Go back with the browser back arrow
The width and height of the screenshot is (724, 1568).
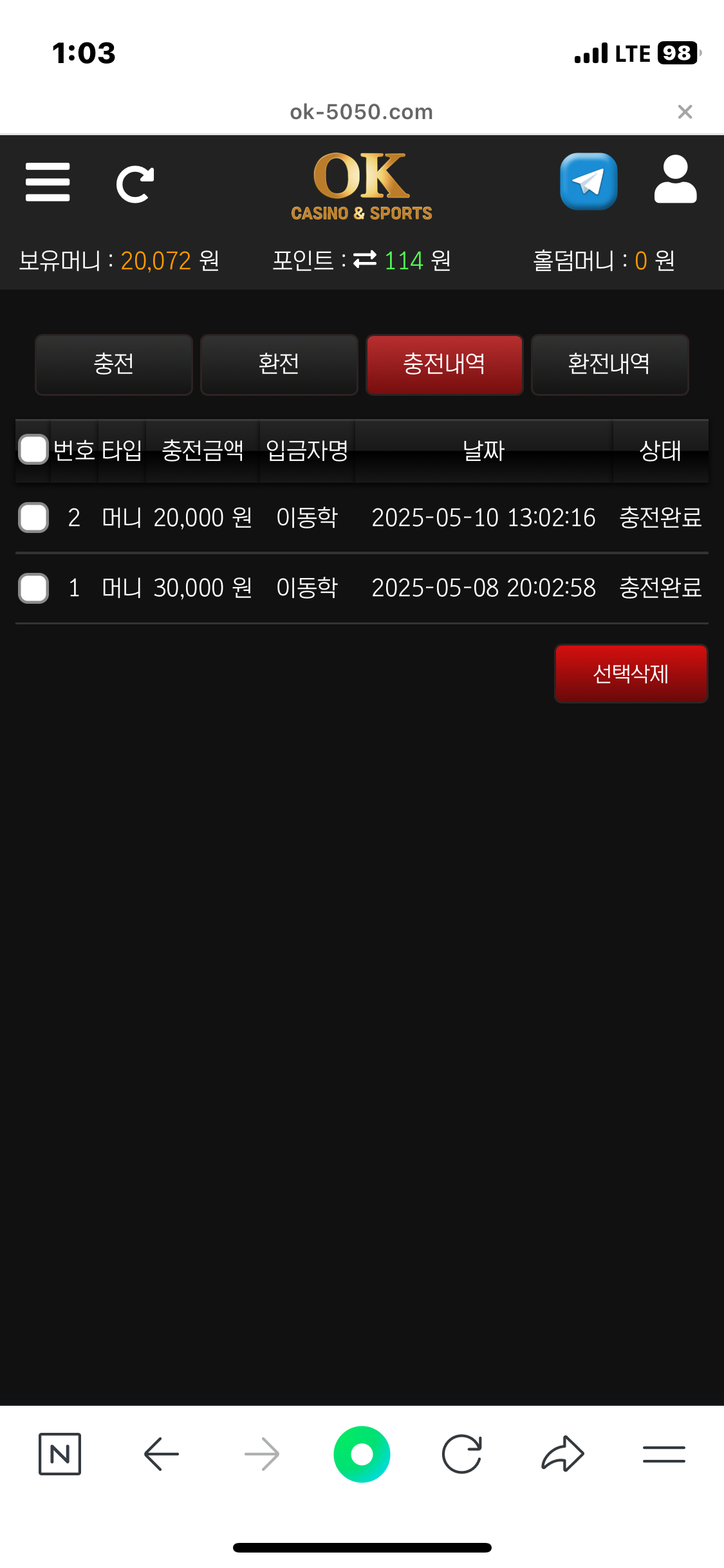coord(161,1453)
